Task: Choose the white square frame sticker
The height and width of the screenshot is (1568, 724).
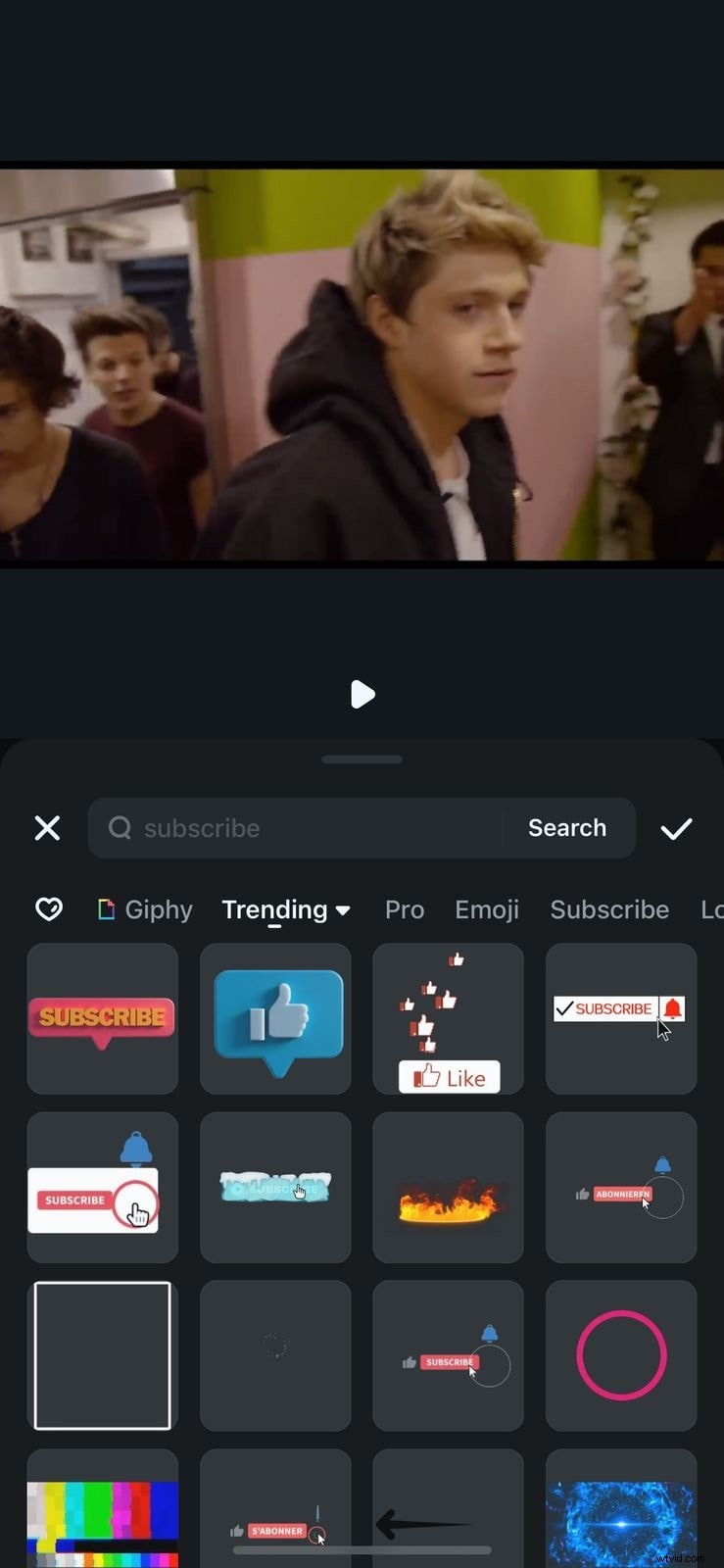Action: pyautogui.click(x=103, y=1355)
